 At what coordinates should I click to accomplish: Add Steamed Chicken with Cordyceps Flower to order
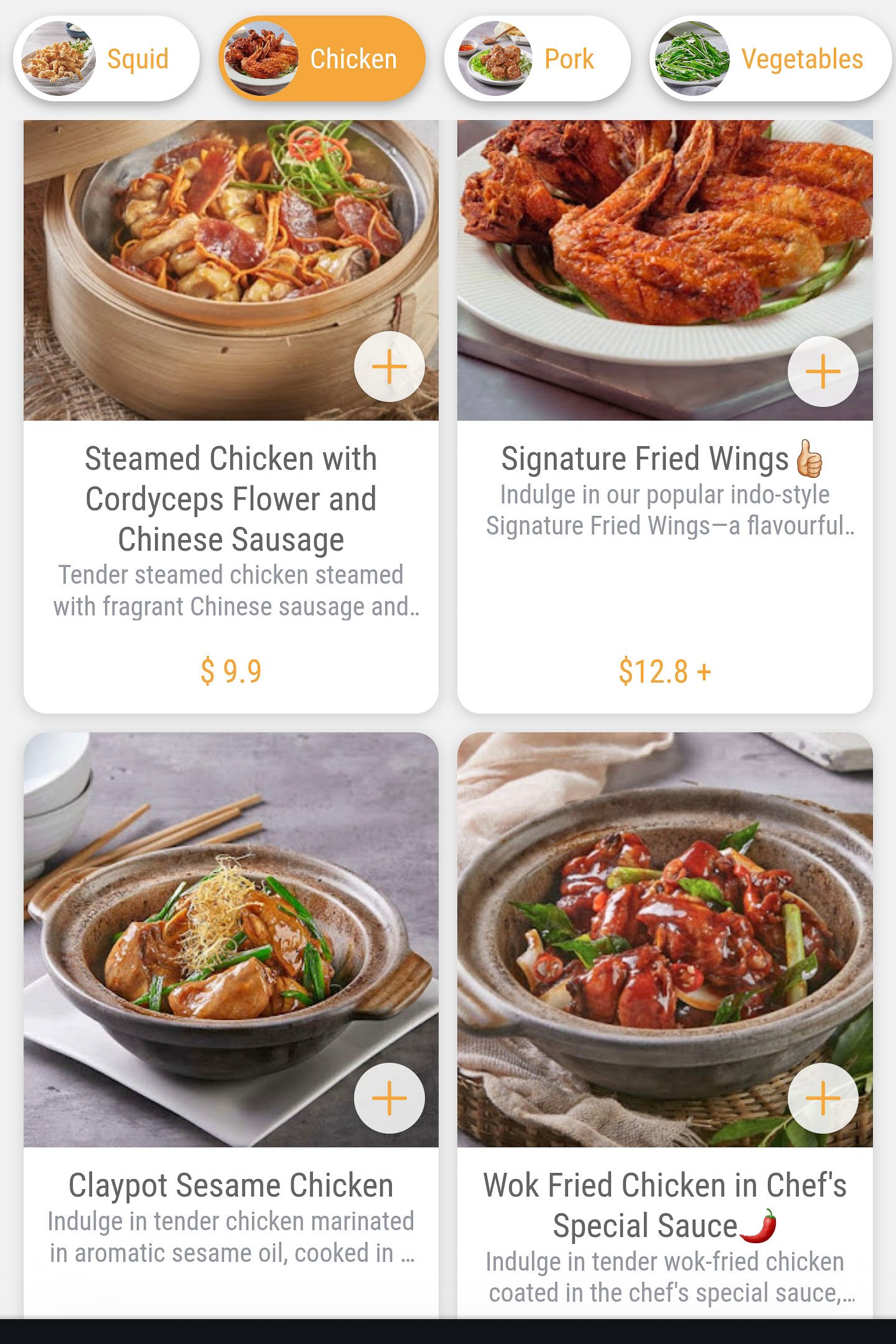[x=389, y=367]
